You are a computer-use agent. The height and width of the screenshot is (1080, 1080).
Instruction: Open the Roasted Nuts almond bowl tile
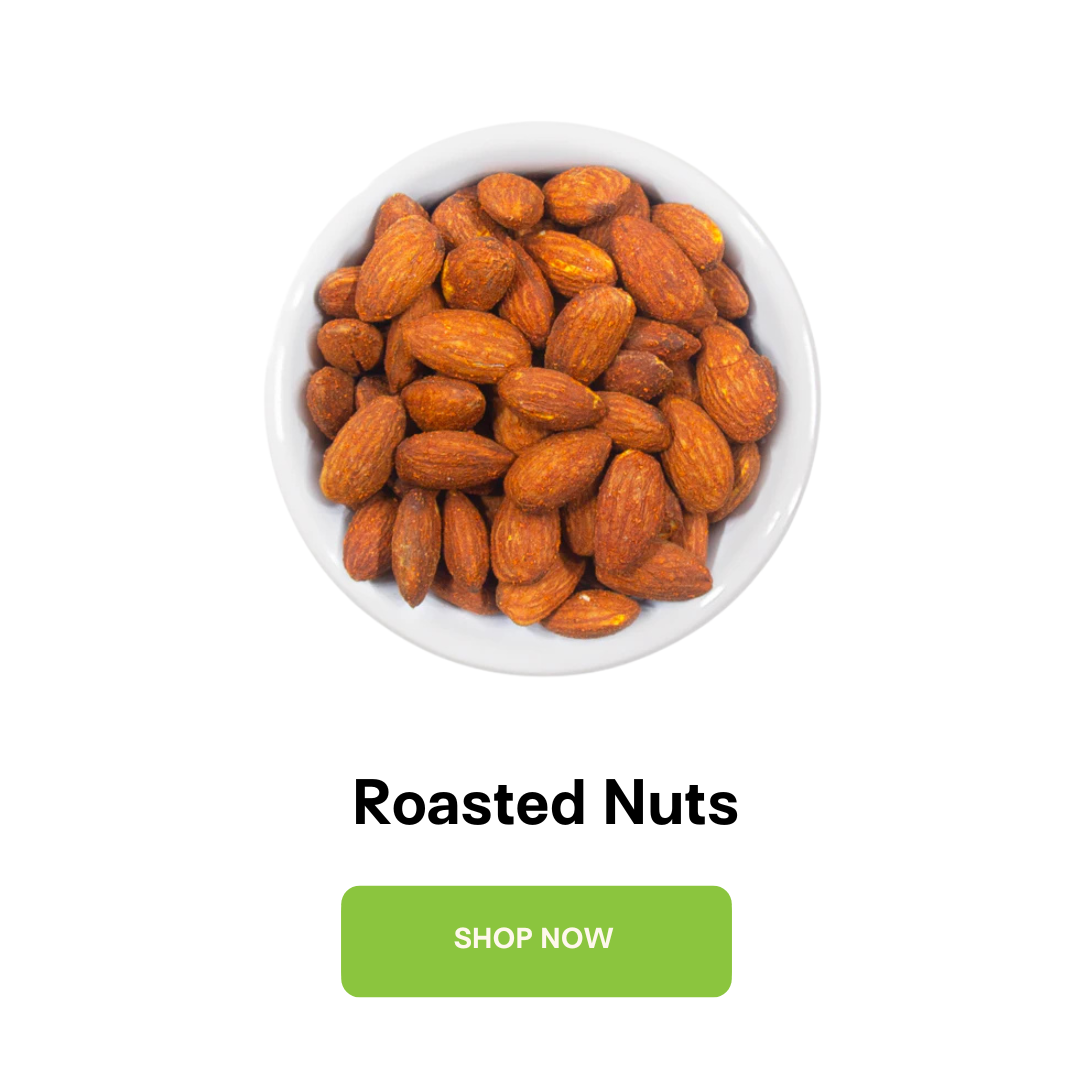click(541, 400)
